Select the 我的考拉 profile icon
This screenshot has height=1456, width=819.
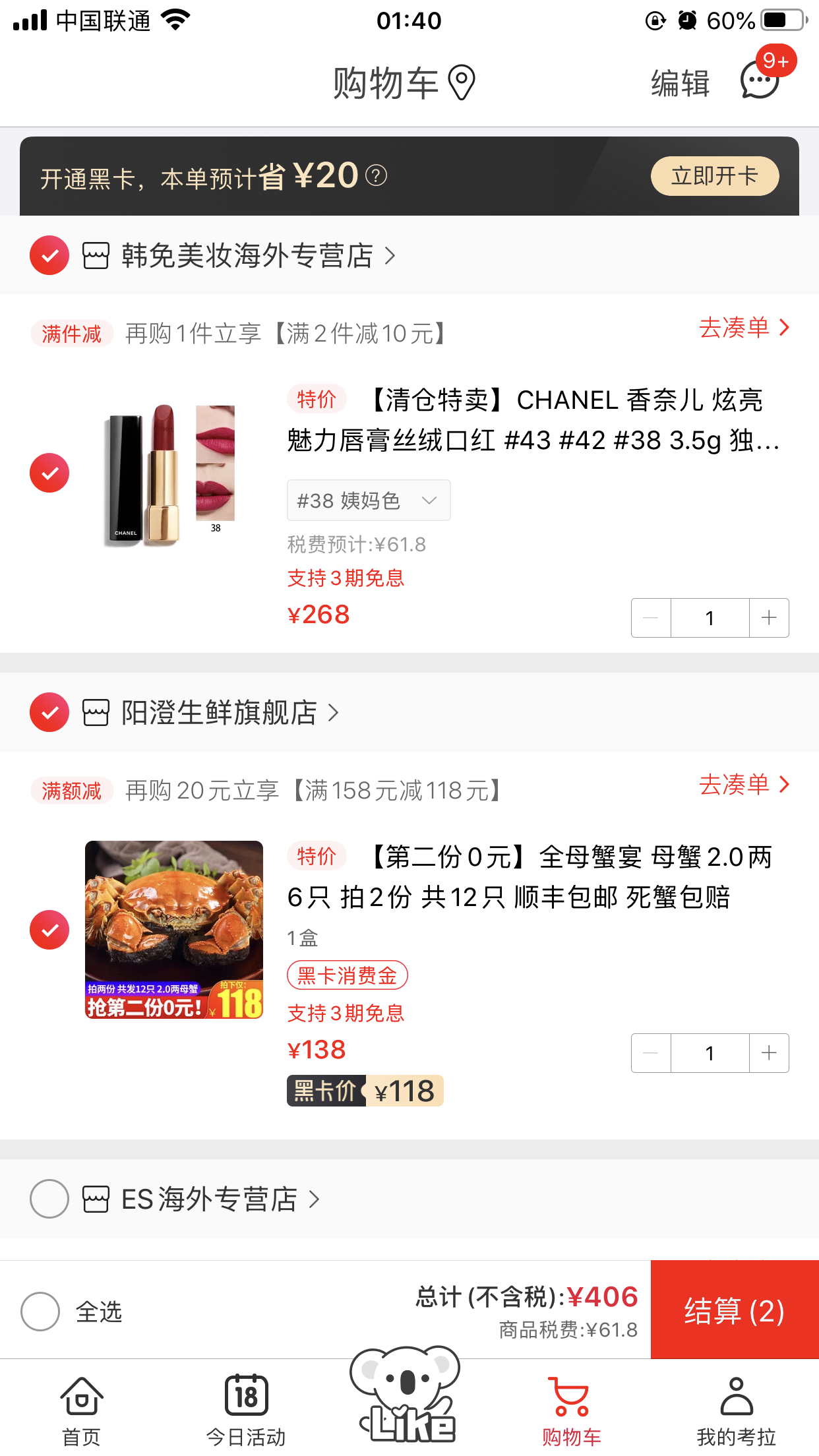[x=737, y=1395]
